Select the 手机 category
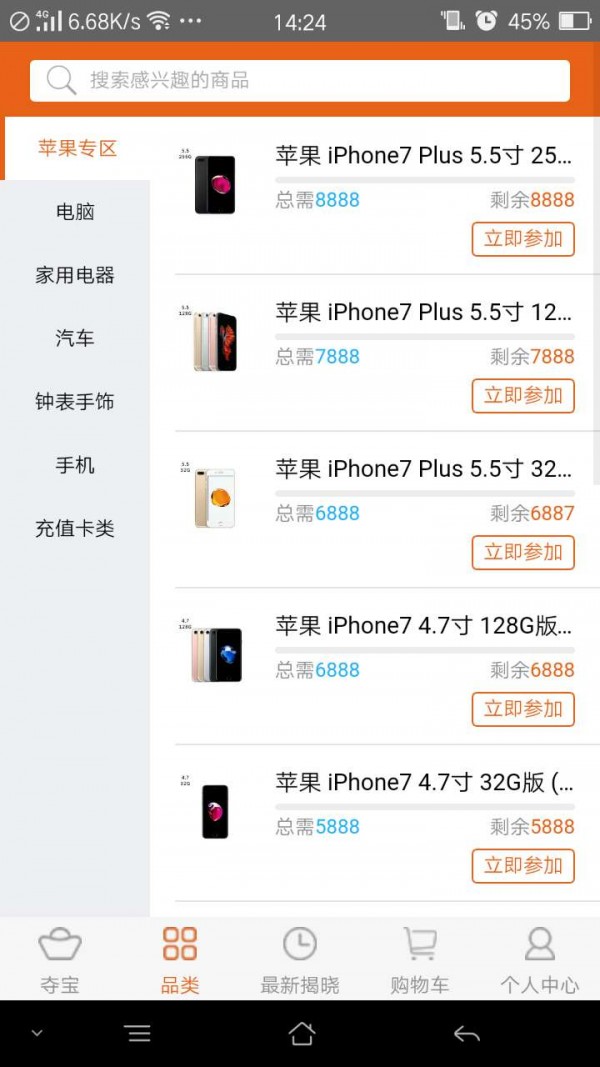600x1067 pixels. tap(75, 465)
